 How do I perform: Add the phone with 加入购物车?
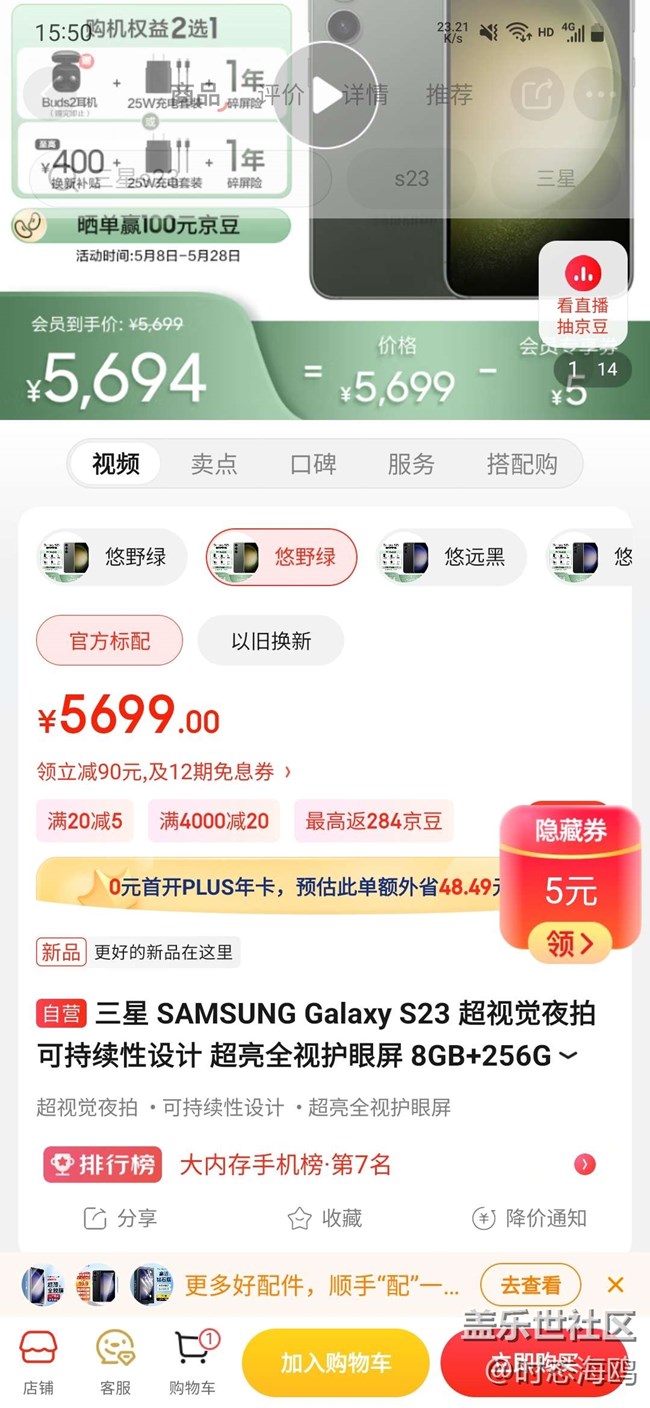tap(335, 1362)
